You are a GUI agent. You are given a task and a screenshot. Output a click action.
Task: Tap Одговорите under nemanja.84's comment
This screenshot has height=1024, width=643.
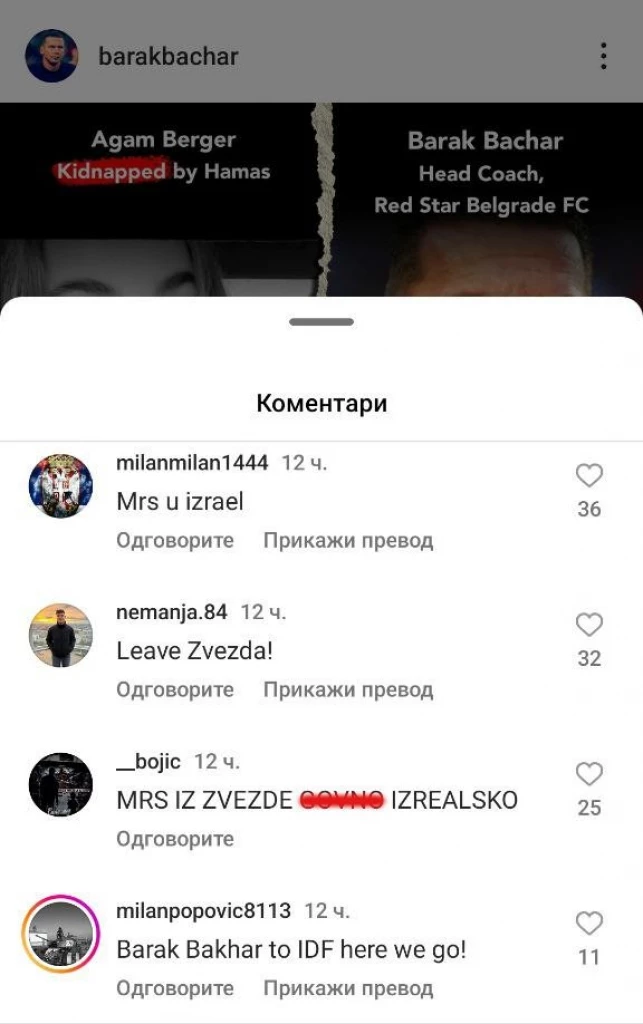(x=175, y=690)
